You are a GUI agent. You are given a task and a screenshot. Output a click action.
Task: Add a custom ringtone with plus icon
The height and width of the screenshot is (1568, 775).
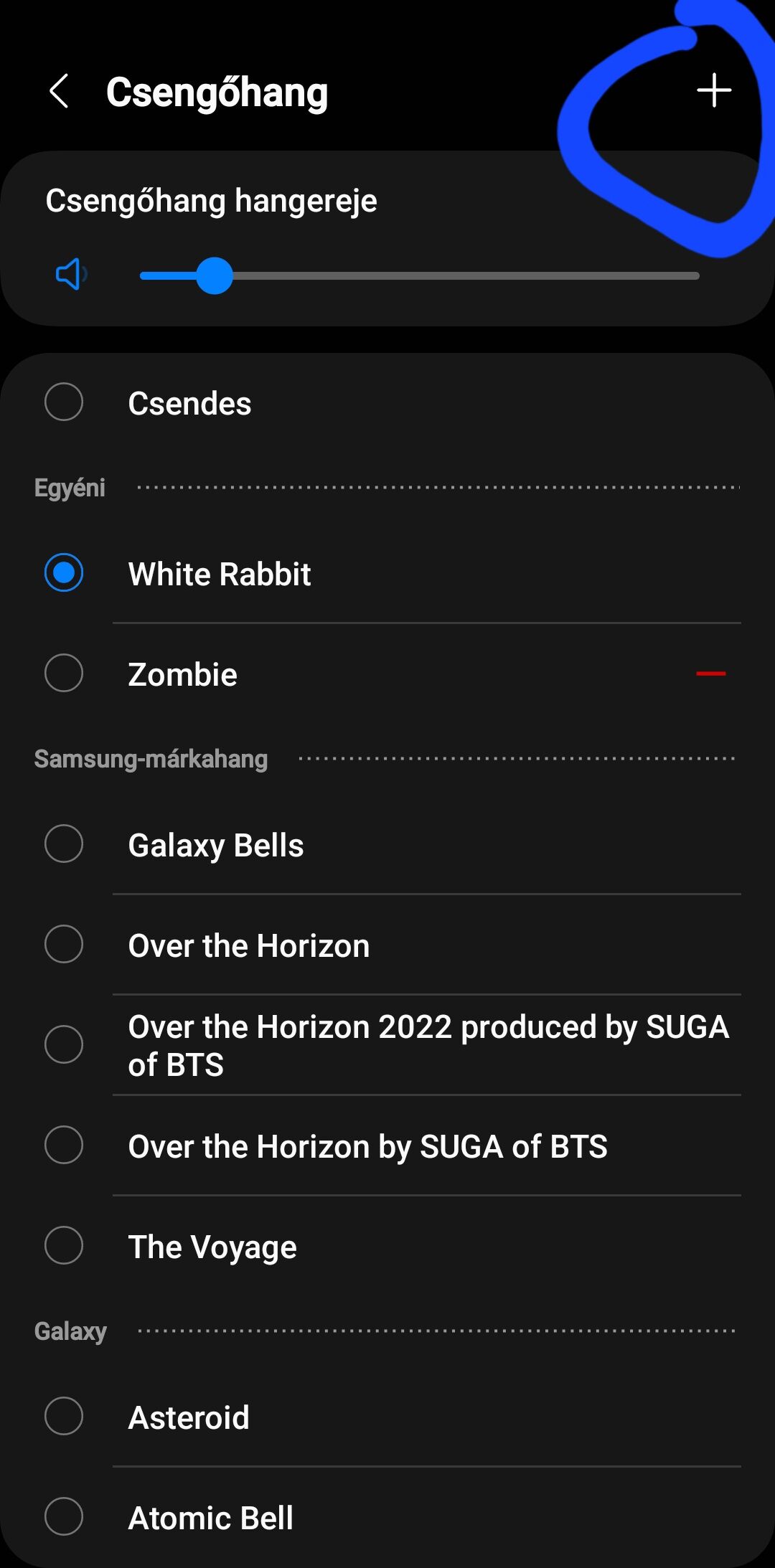point(714,90)
